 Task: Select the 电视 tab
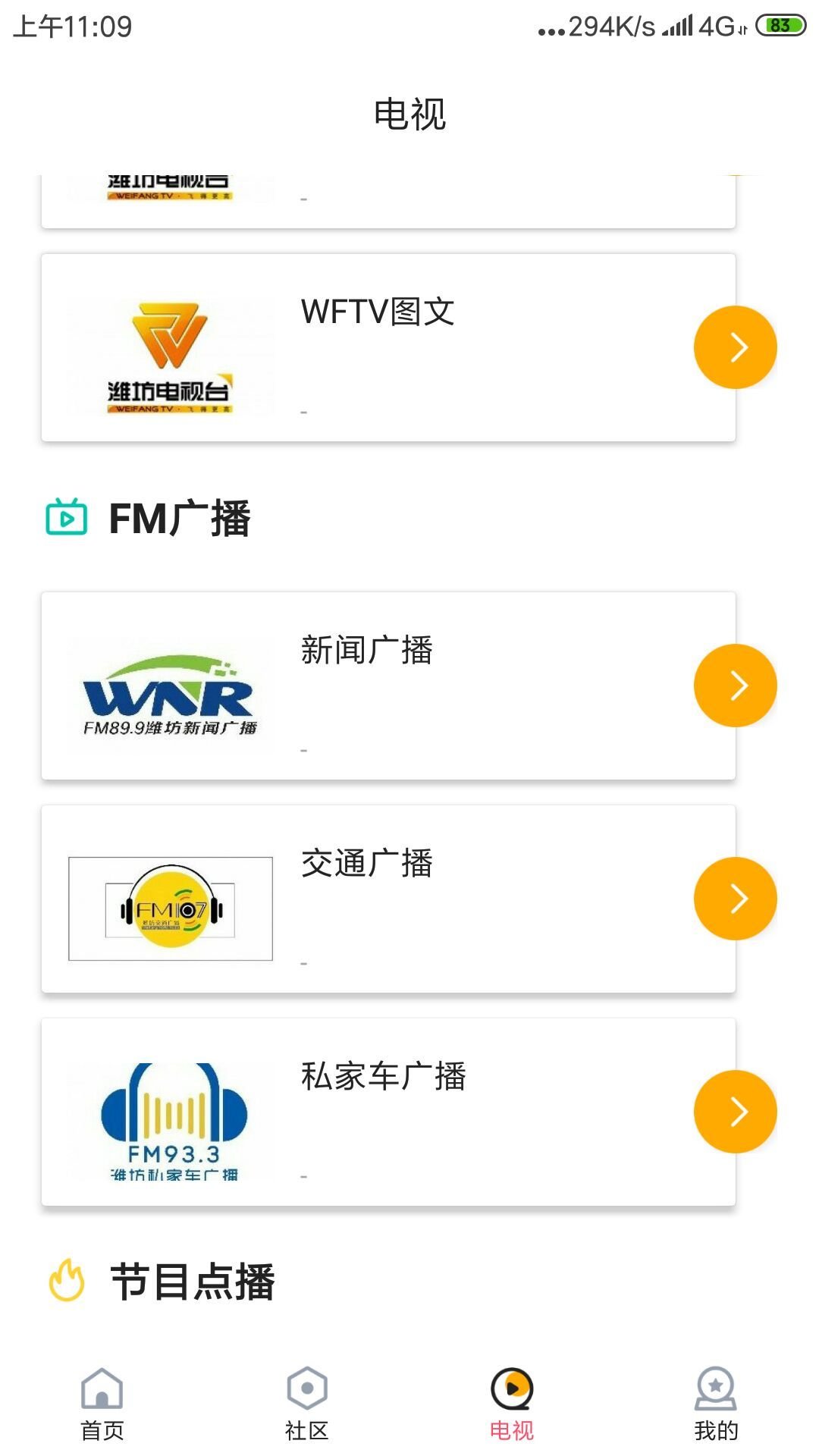tap(512, 1403)
